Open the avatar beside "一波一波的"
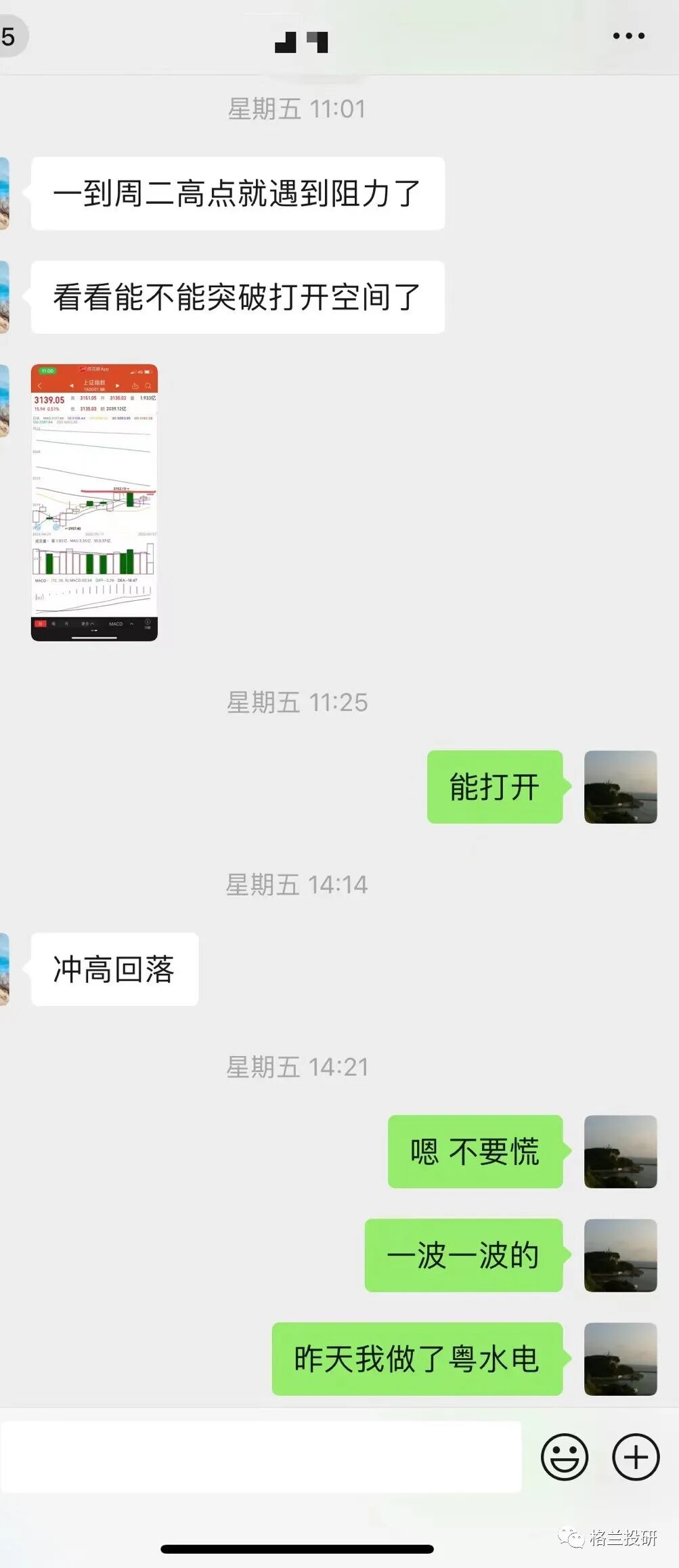This screenshot has height=1568, width=679. [x=620, y=1255]
